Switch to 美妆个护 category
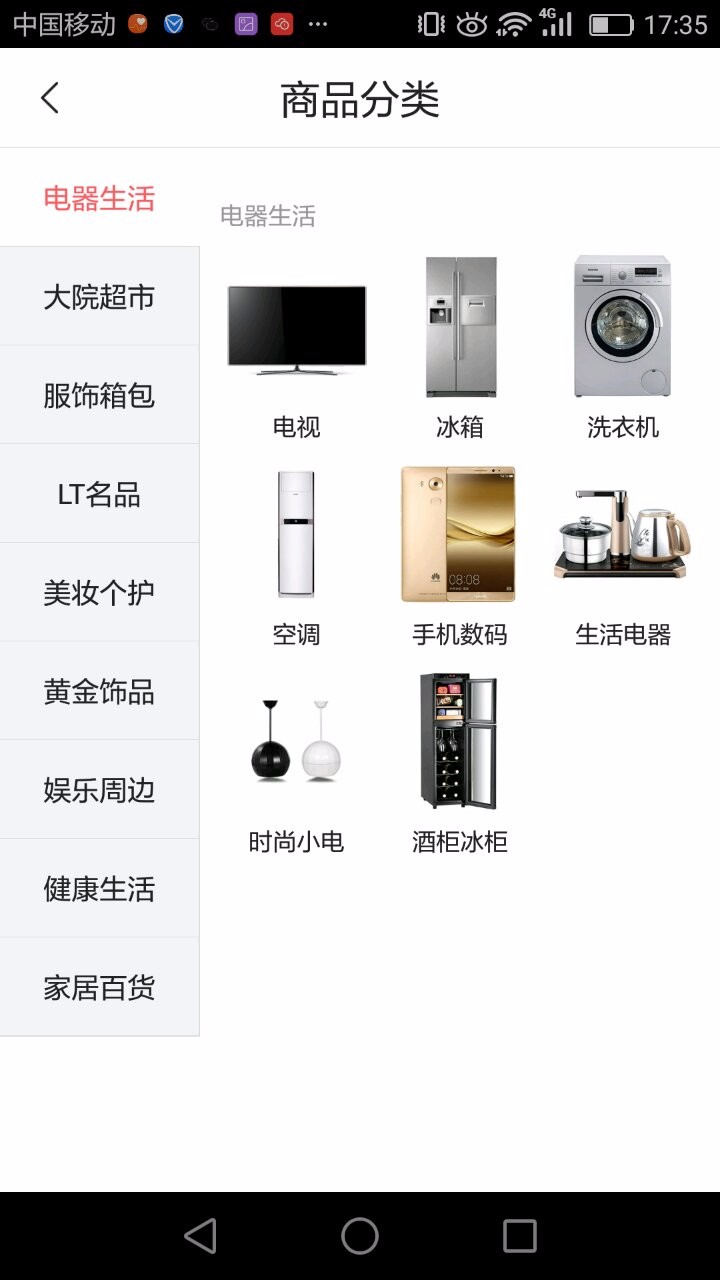Viewport: 720px width, 1280px height. point(99,592)
